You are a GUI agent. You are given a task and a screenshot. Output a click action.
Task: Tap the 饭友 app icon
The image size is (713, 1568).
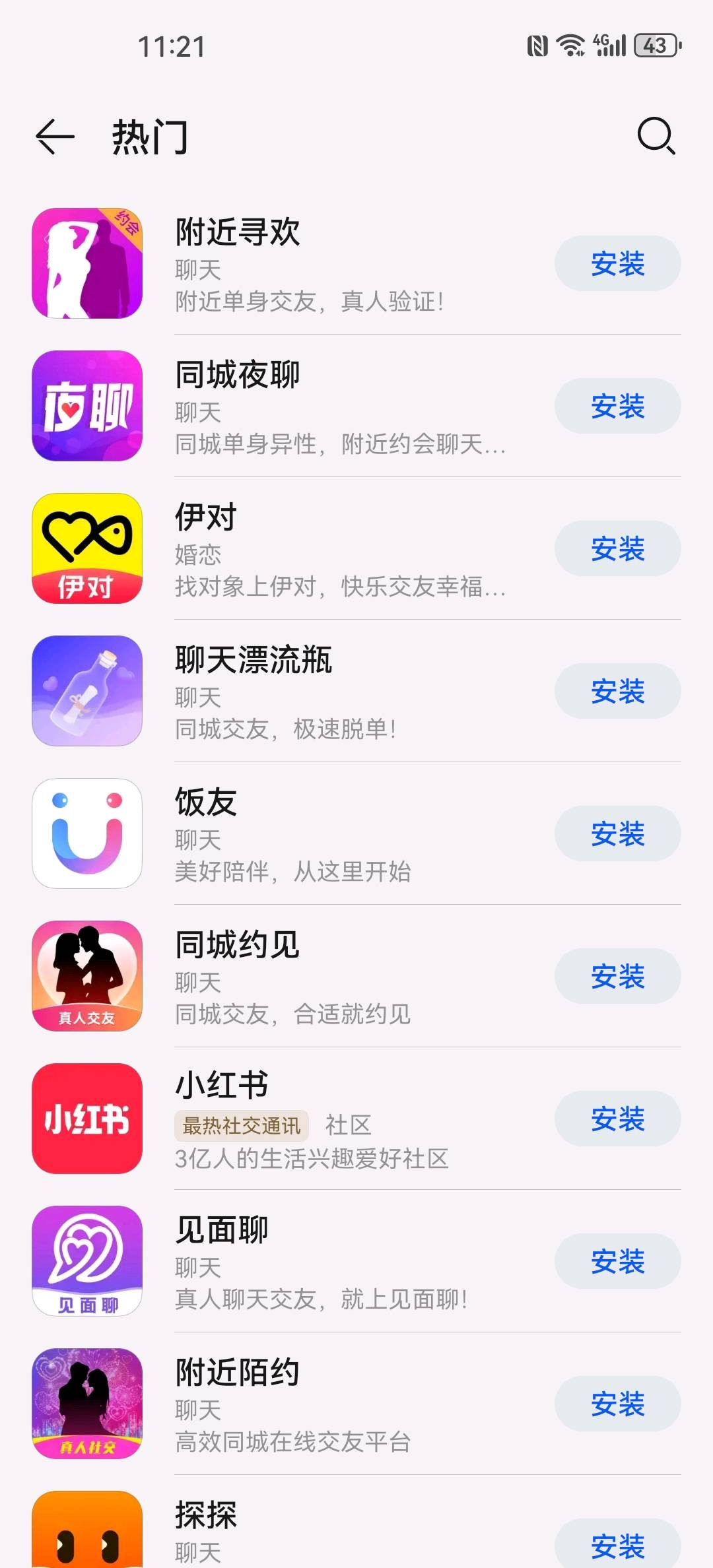(x=86, y=833)
